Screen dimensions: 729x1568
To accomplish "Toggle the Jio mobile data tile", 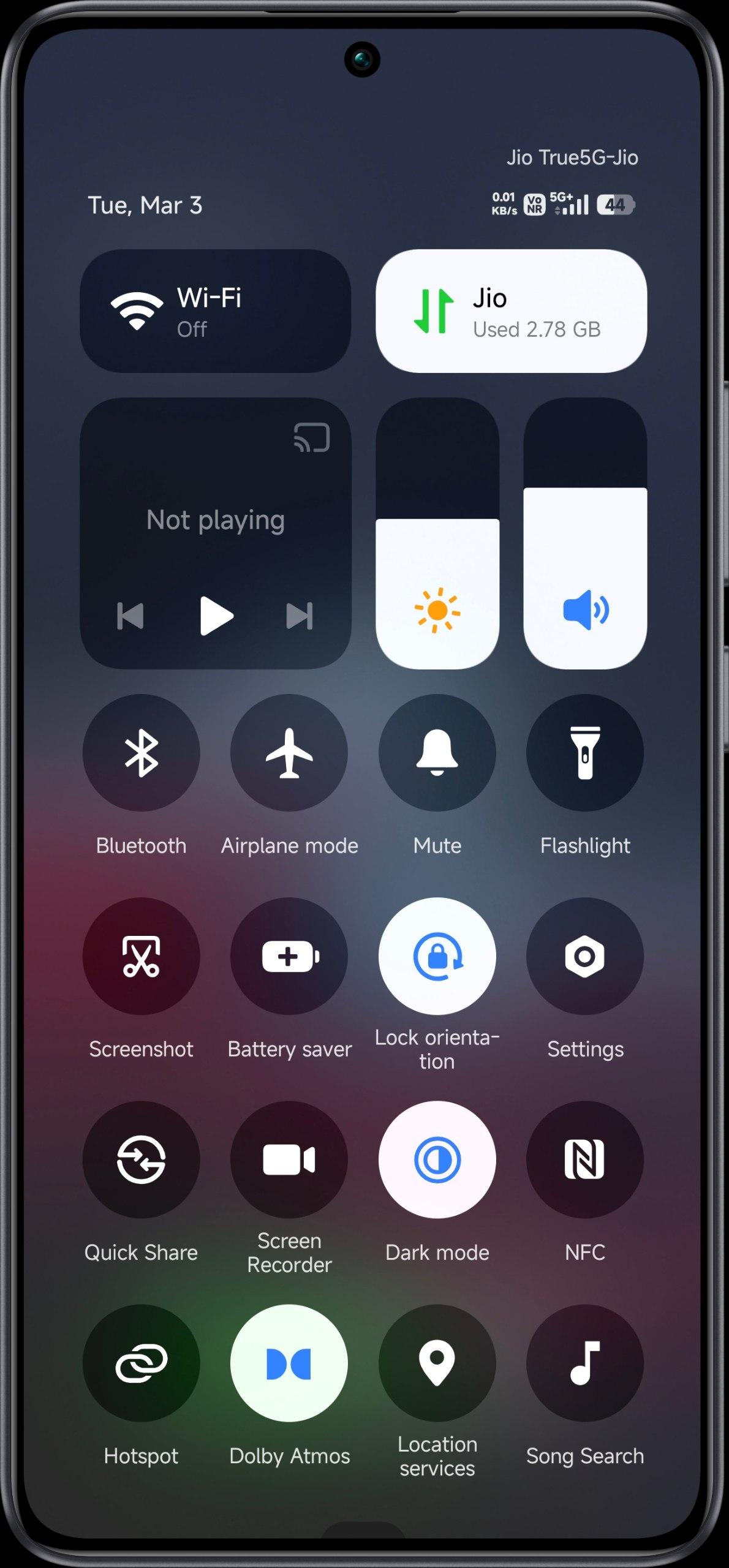I will tap(511, 311).
